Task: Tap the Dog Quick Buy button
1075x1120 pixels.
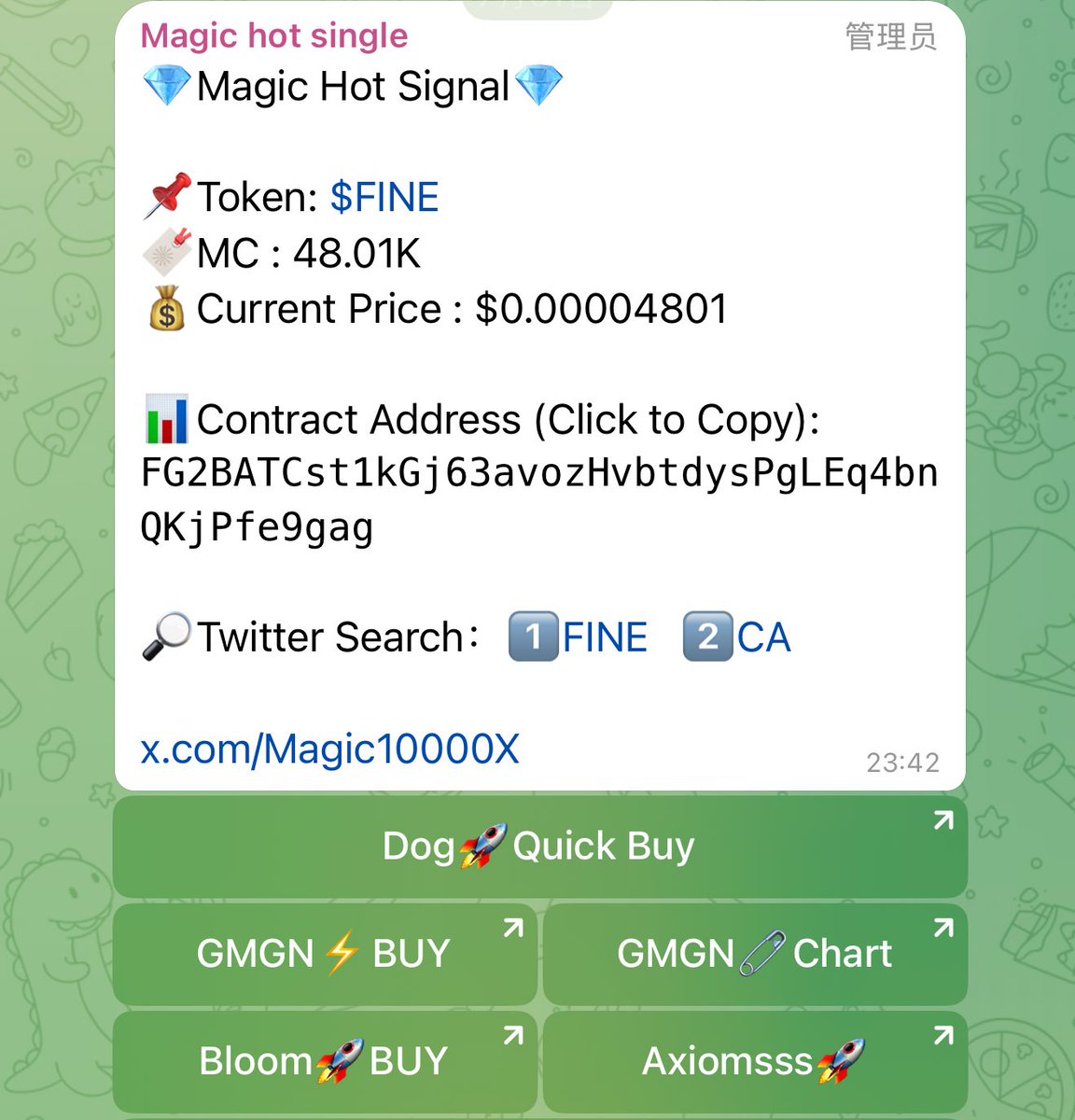Action: point(539,847)
